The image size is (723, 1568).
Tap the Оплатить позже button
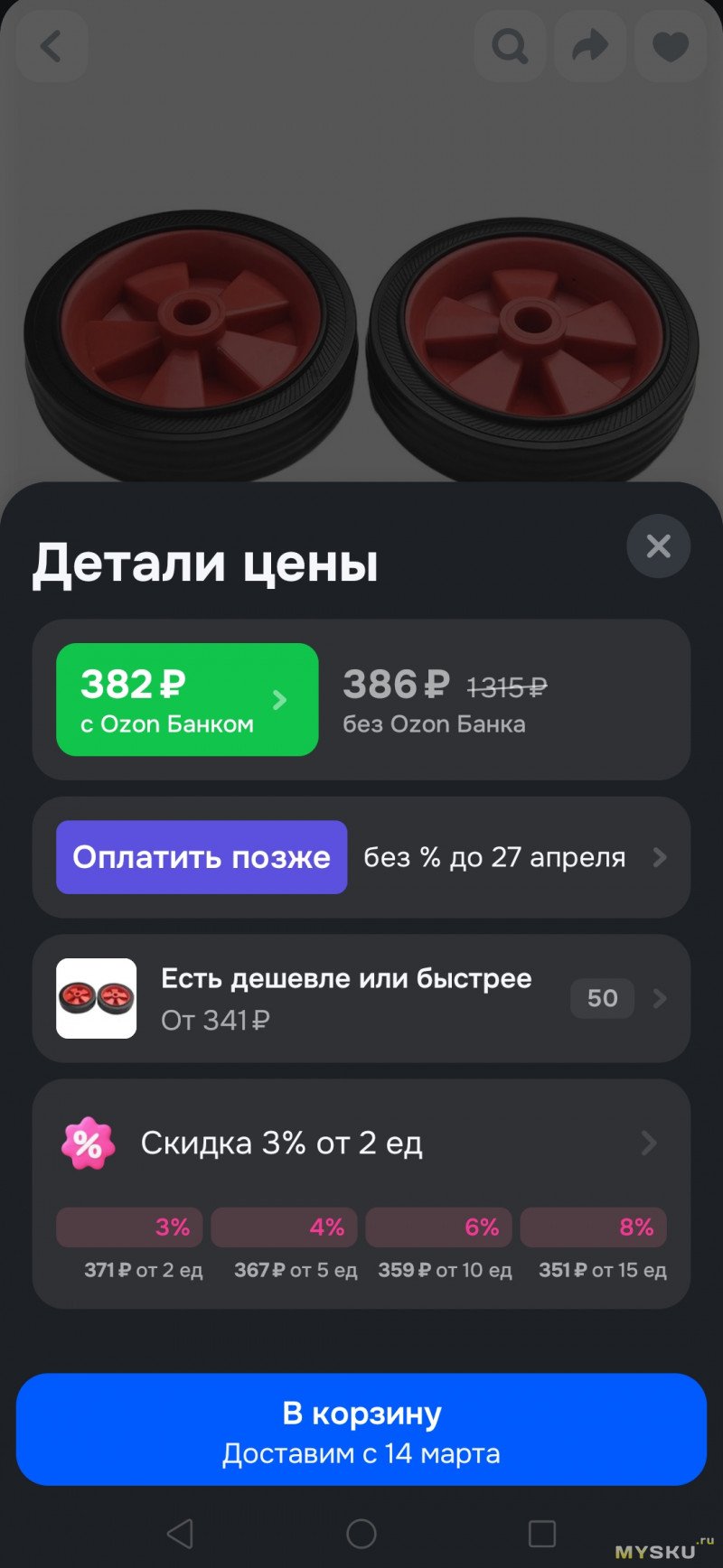click(202, 857)
